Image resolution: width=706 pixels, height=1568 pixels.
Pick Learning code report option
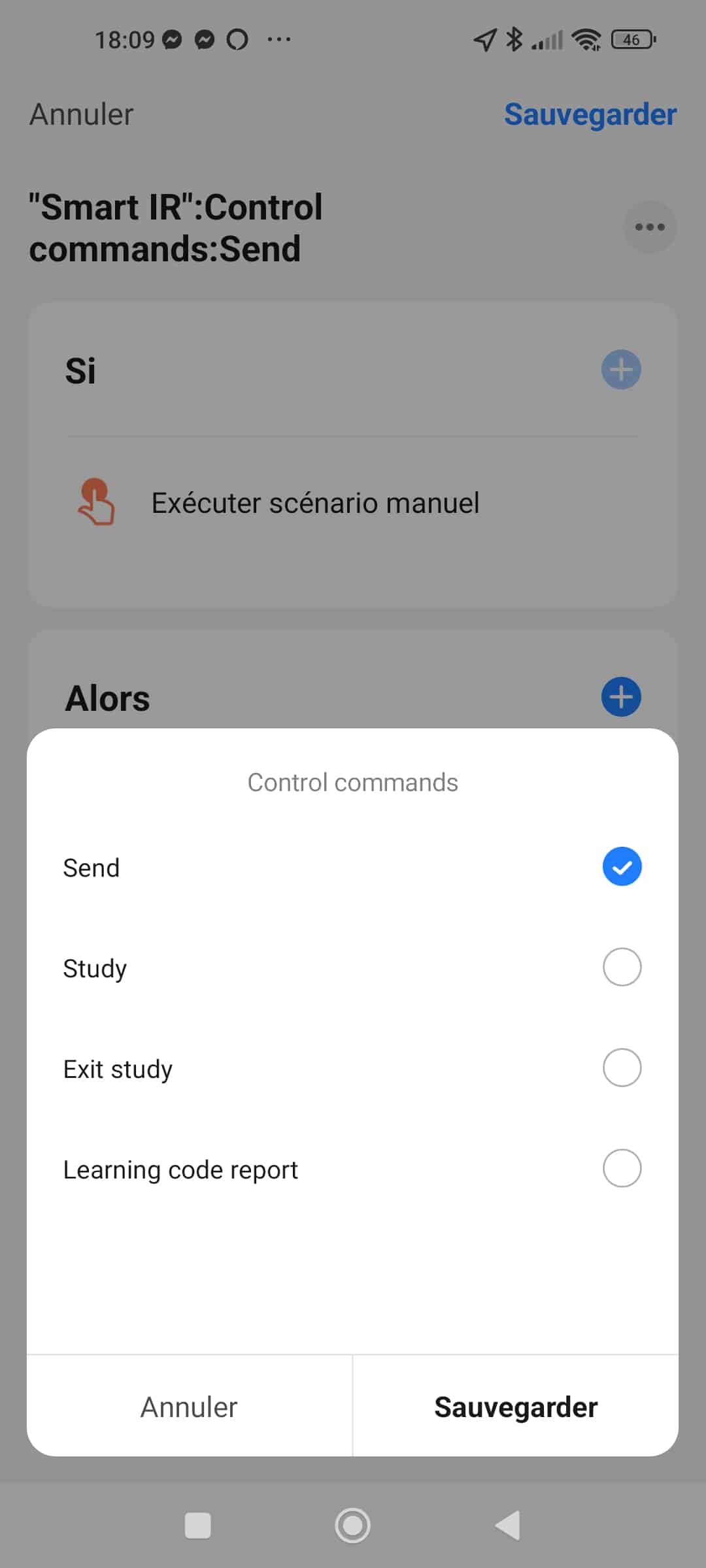[621, 1168]
